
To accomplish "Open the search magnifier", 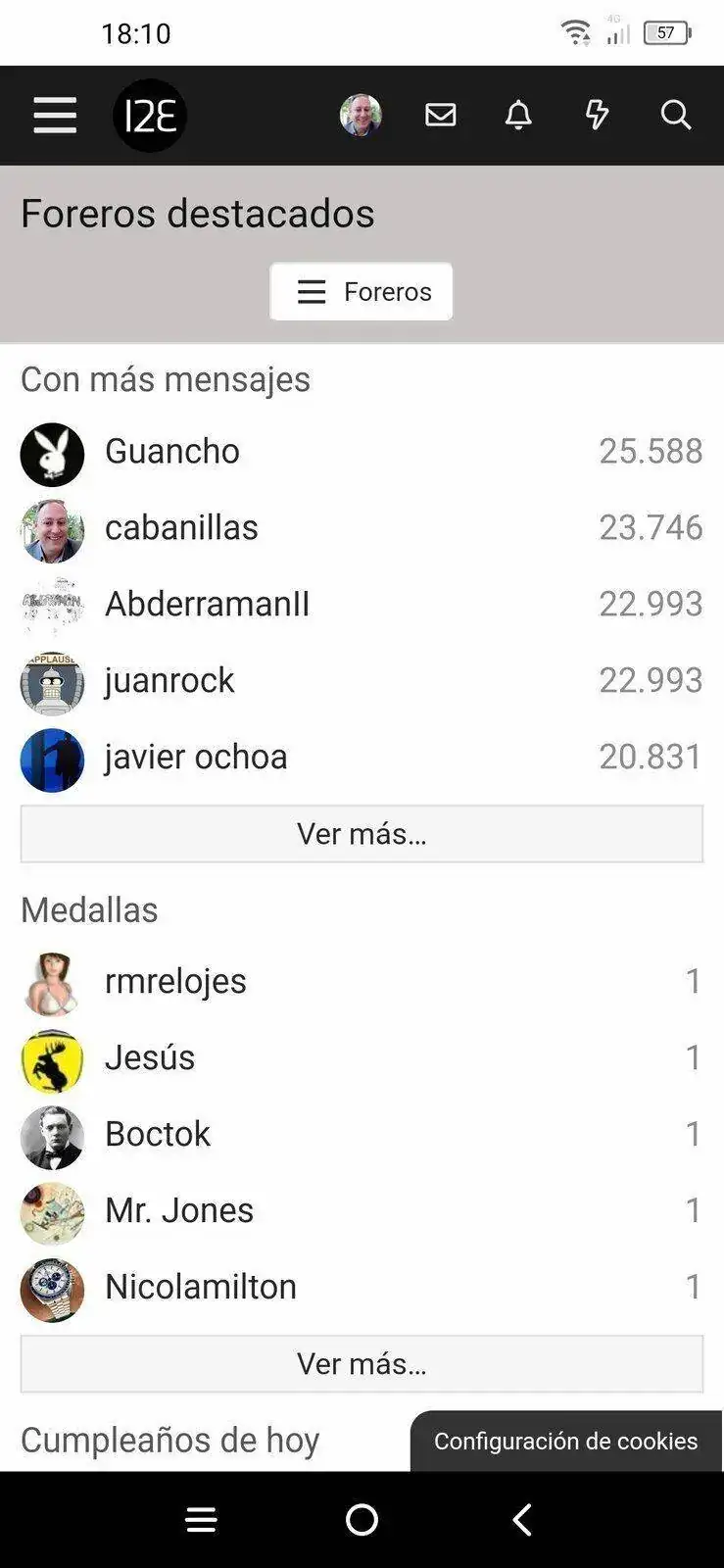I will [x=675, y=116].
